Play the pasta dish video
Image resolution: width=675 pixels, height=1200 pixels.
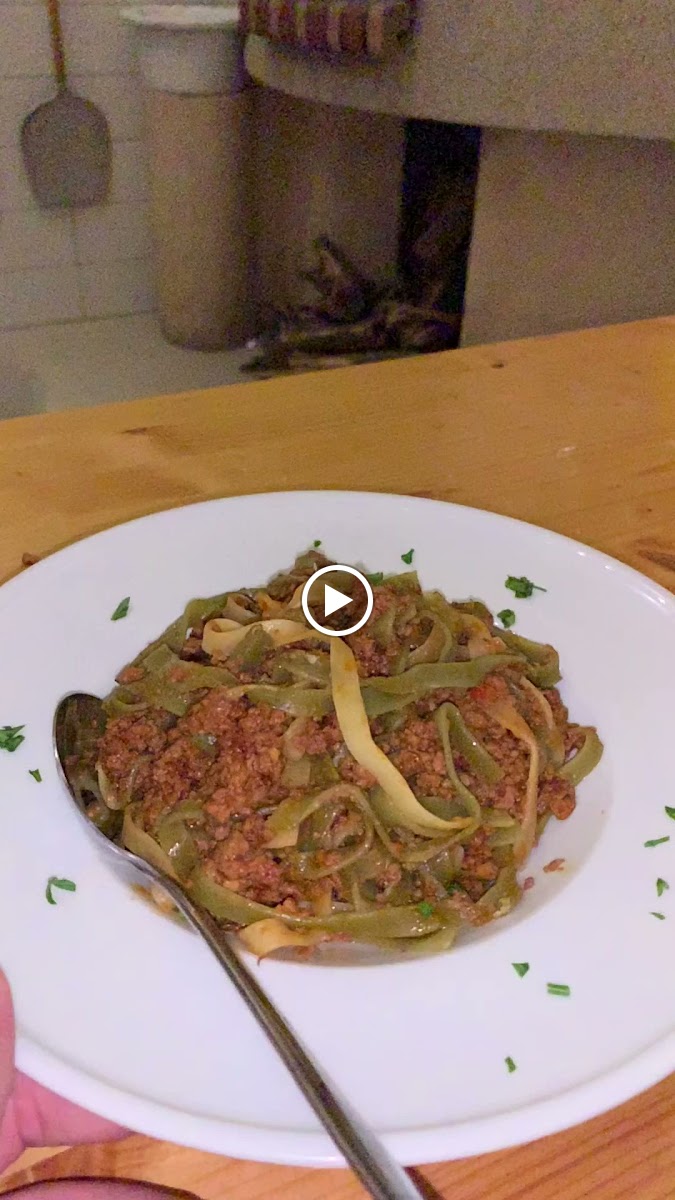tap(337, 600)
